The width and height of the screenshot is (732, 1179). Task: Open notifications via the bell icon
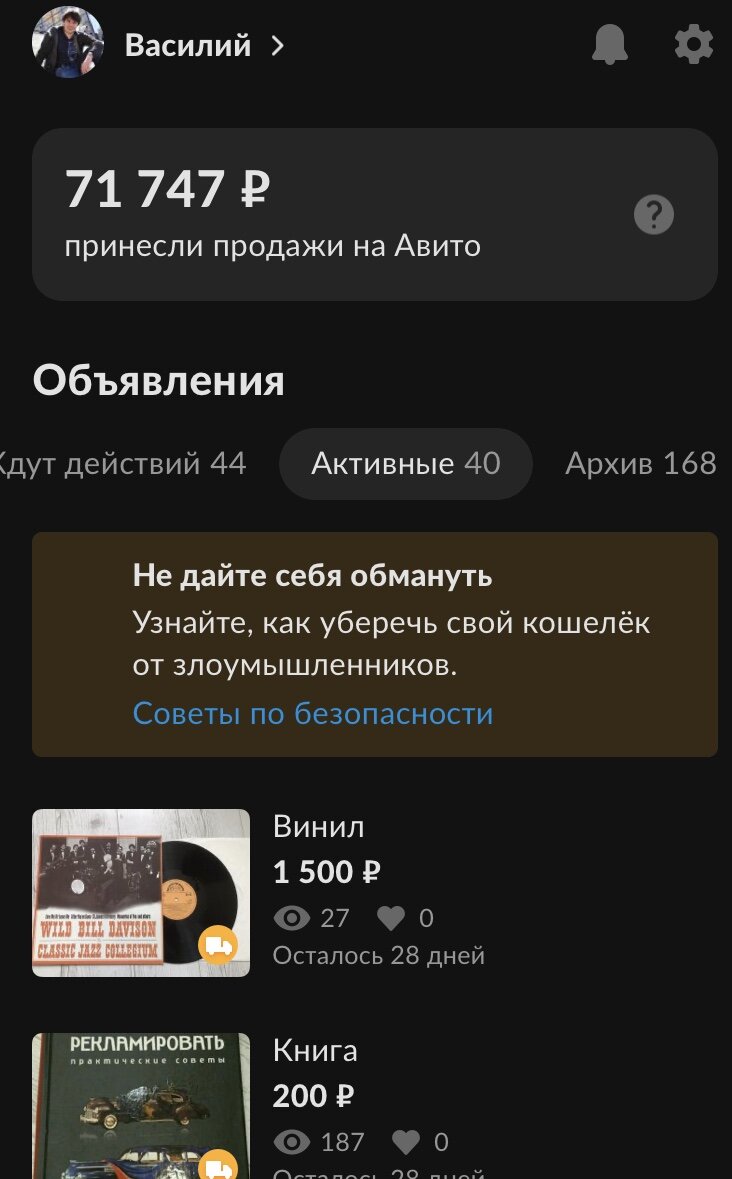pos(610,44)
